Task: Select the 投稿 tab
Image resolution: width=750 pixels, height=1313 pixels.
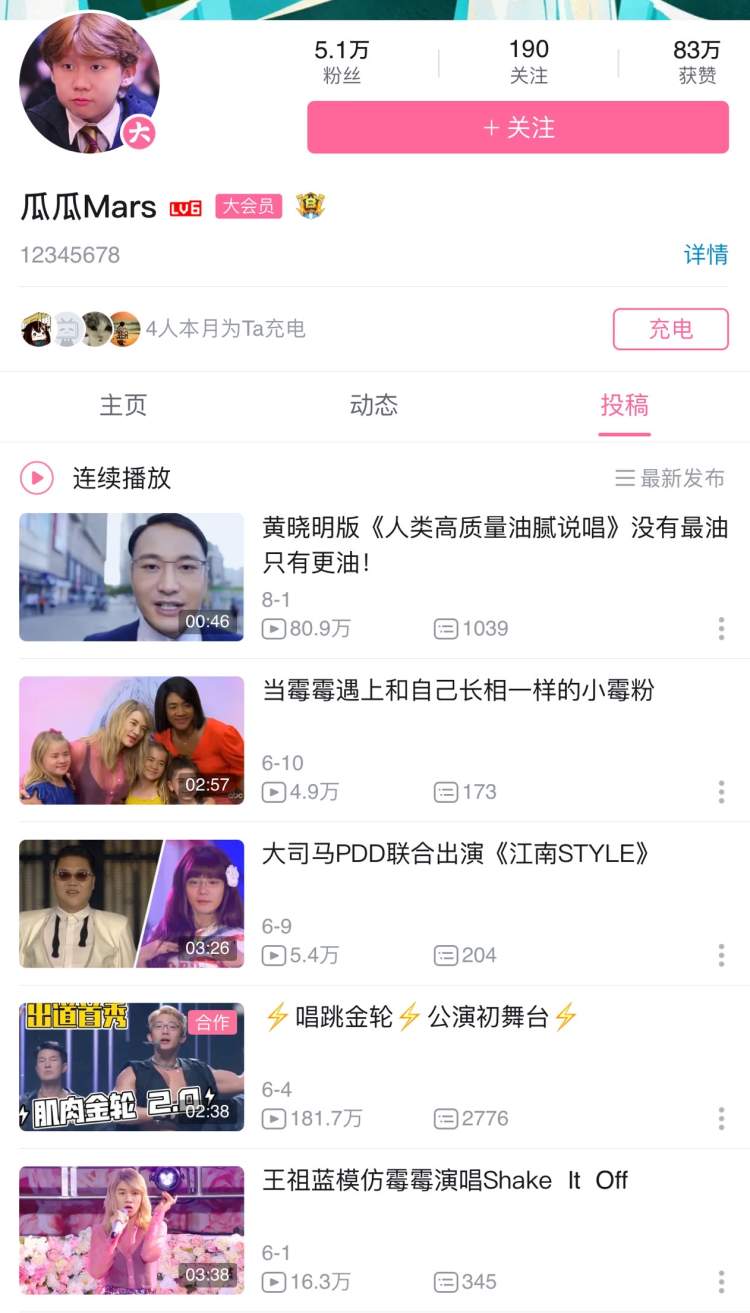Action: pyautogui.click(x=624, y=405)
